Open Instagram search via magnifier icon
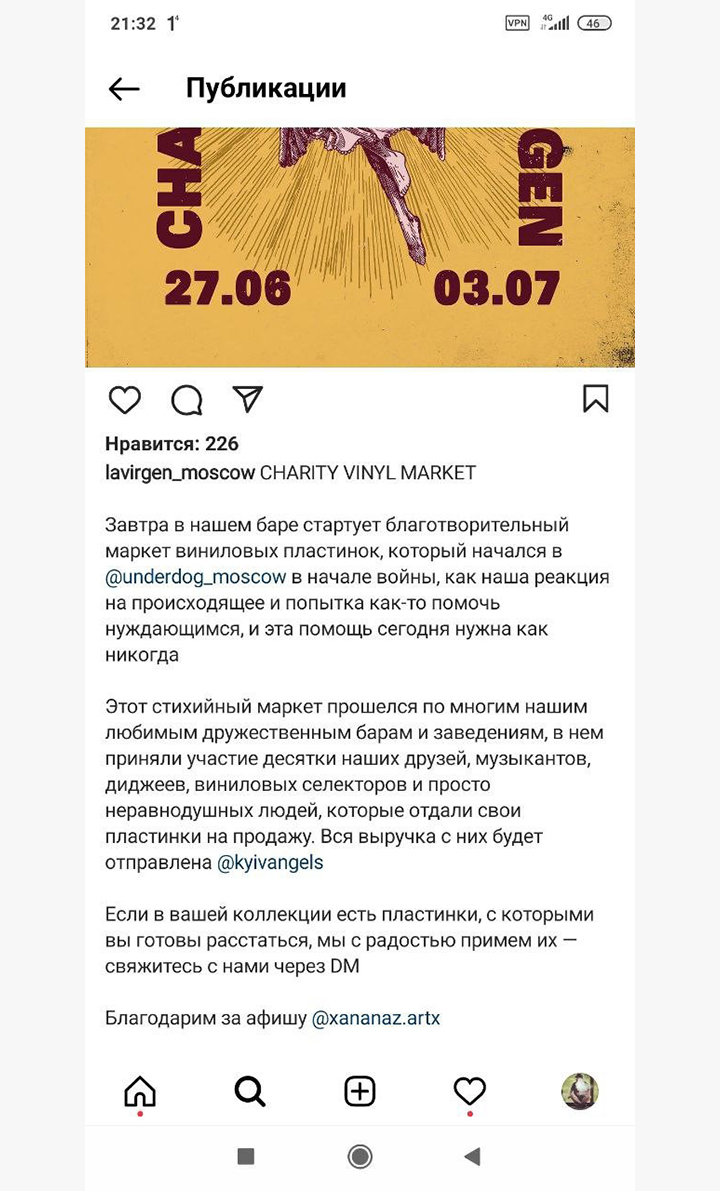 coord(249,1091)
